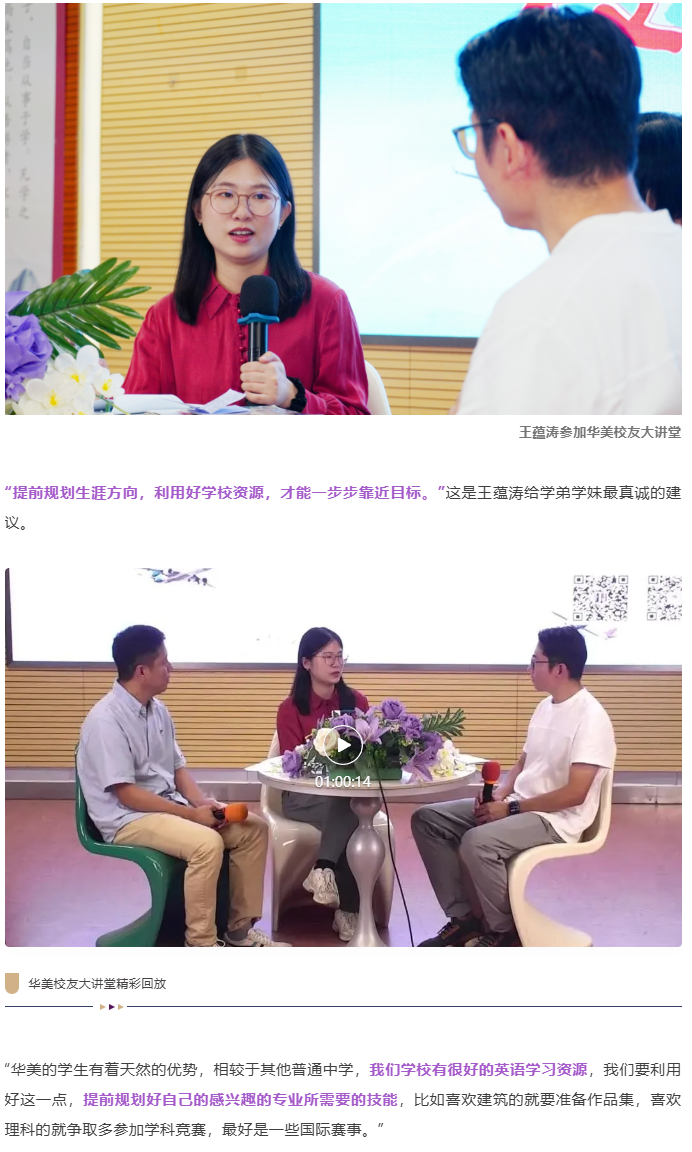The width and height of the screenshot is (692, 1152).
Task: Play the 华美校友大讲堂 replay video
Action: (x=343, y=744)
